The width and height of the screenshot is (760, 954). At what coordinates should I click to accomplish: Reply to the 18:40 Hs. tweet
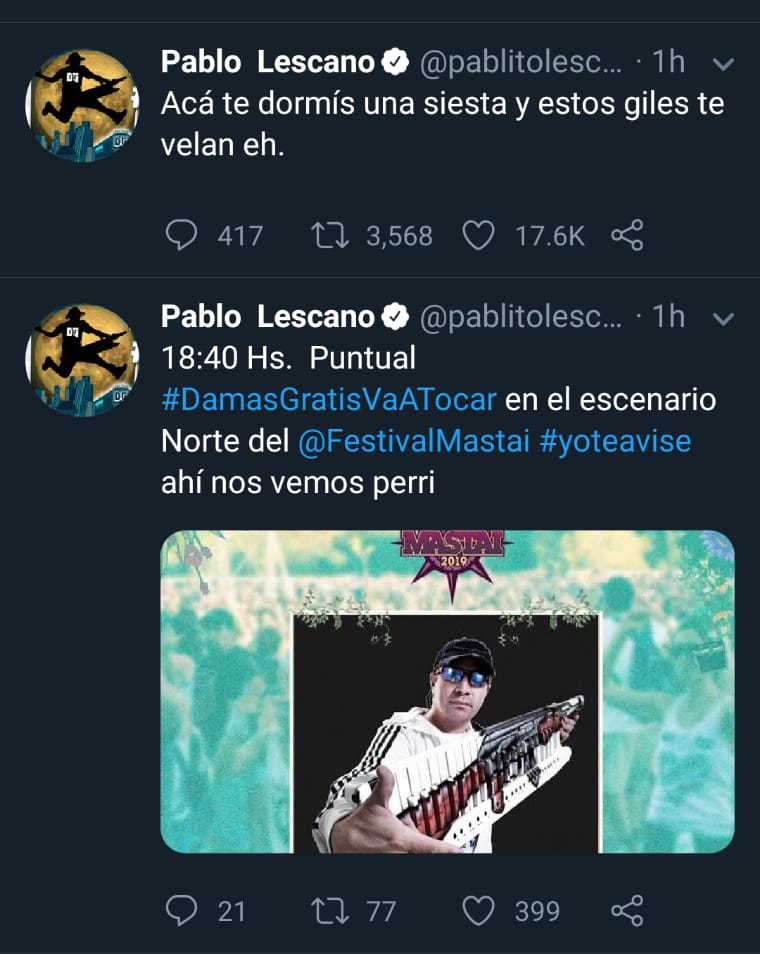pyautogui.click(x=181, y=911)
